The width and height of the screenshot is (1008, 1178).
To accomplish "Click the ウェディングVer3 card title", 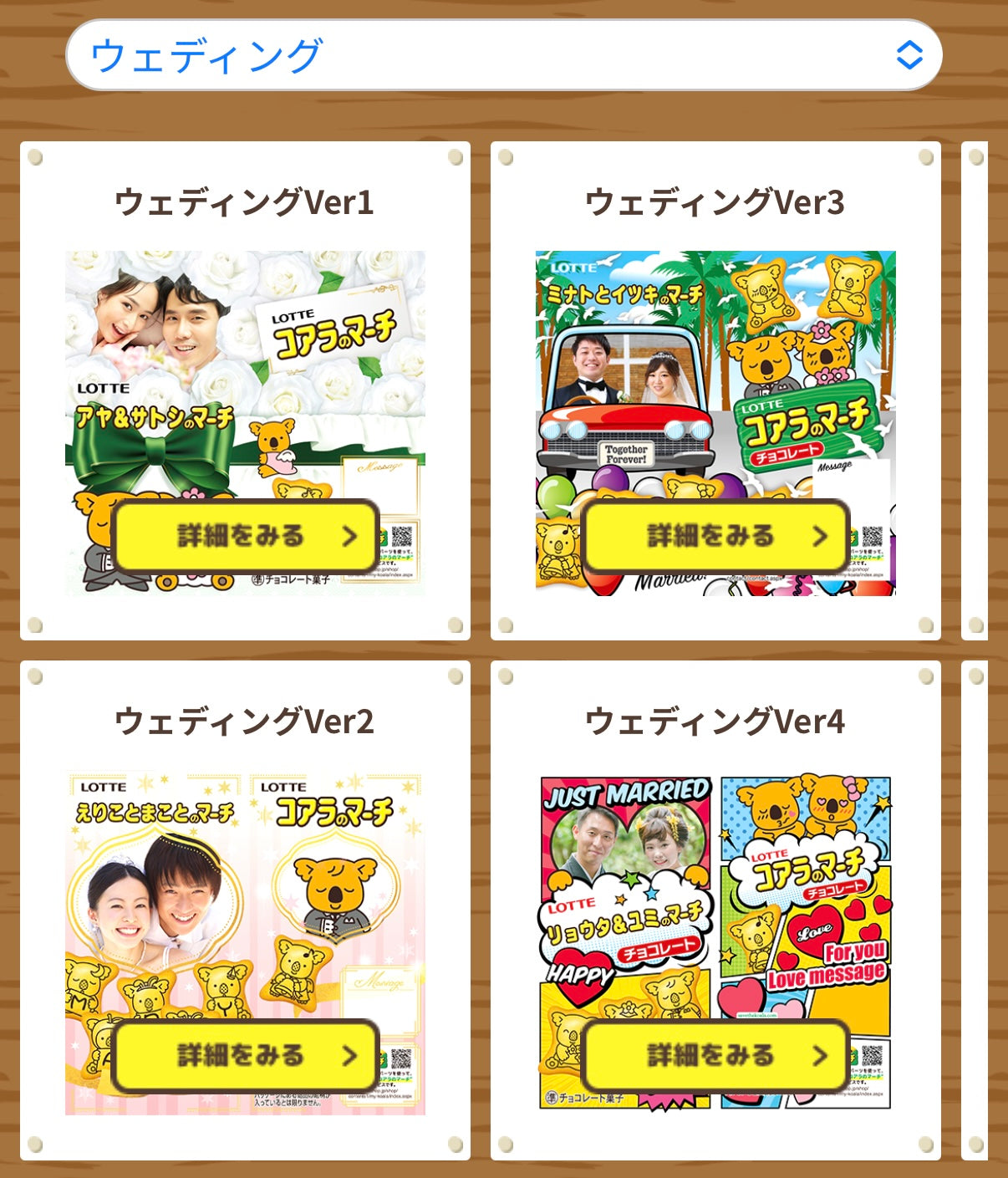I will (715, 199).
